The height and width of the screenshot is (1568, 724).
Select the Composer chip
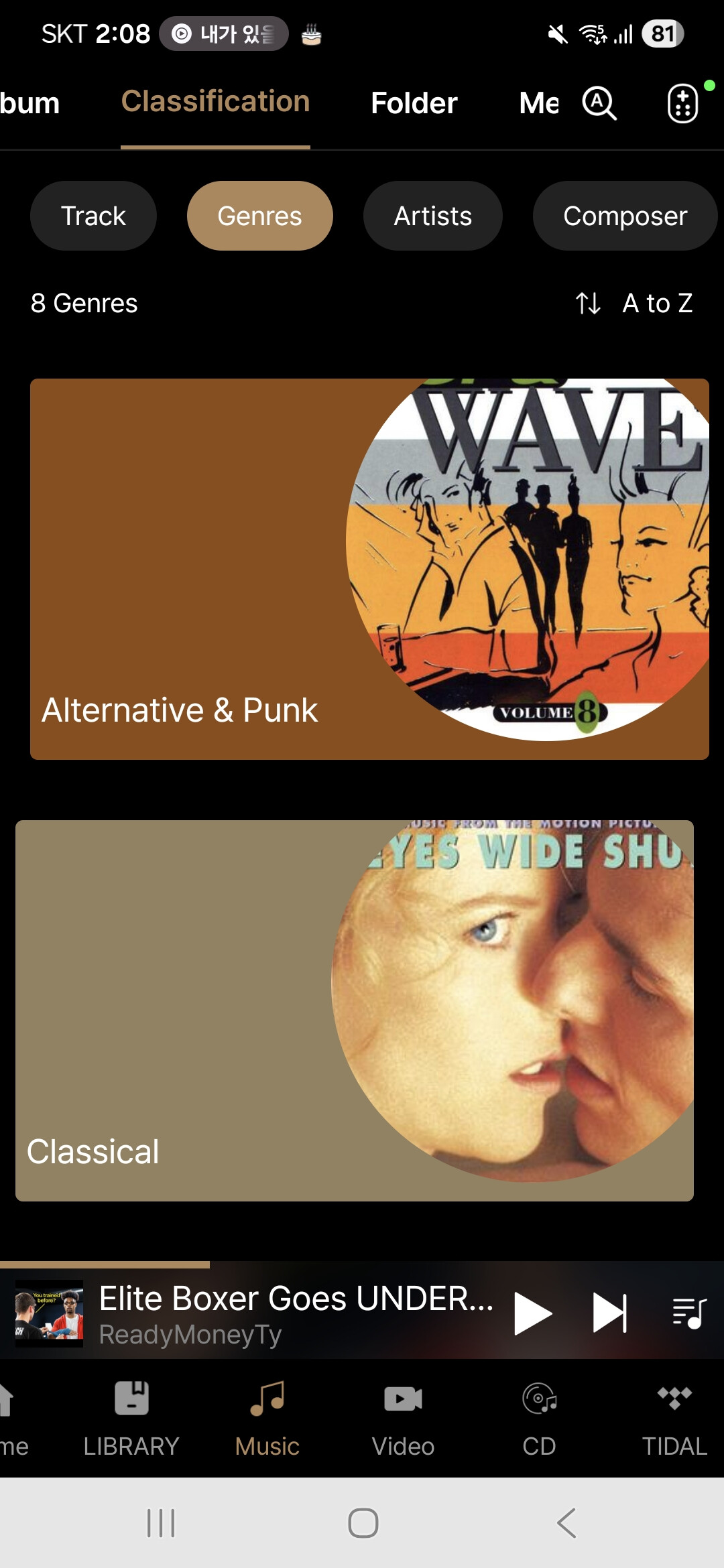[x=625, y=216]
